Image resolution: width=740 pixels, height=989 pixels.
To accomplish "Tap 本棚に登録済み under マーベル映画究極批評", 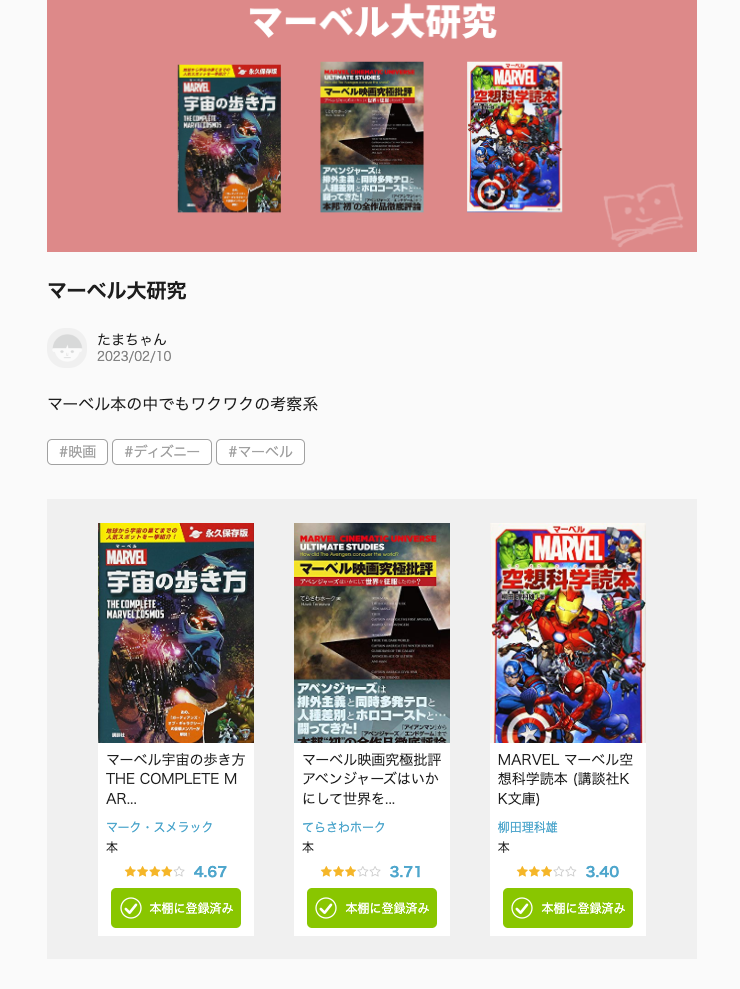I will [372, 908].
